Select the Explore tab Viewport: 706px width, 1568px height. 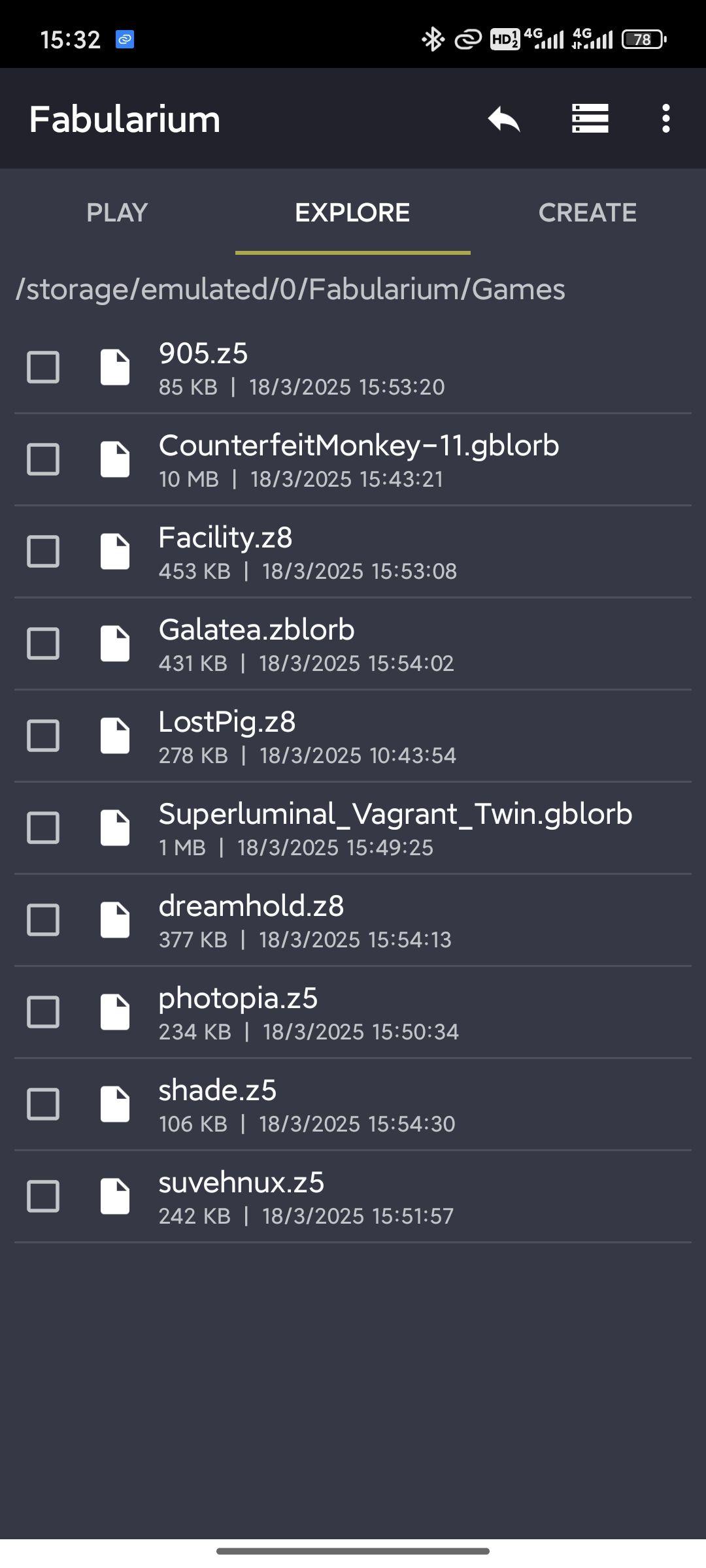tap(352, 212)
